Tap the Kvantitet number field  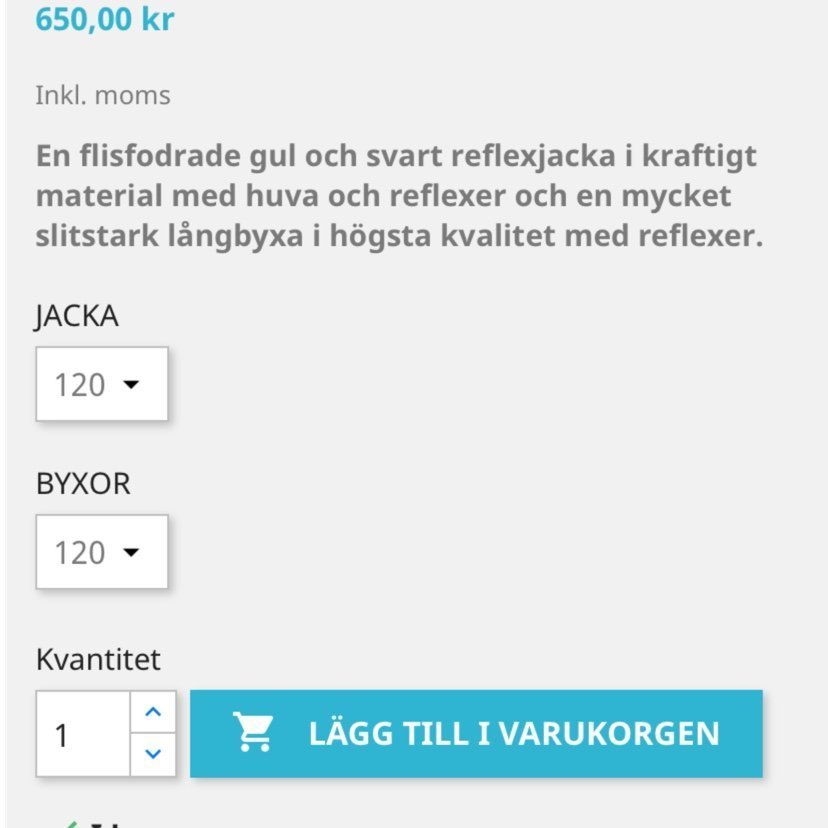click(83, 735)
